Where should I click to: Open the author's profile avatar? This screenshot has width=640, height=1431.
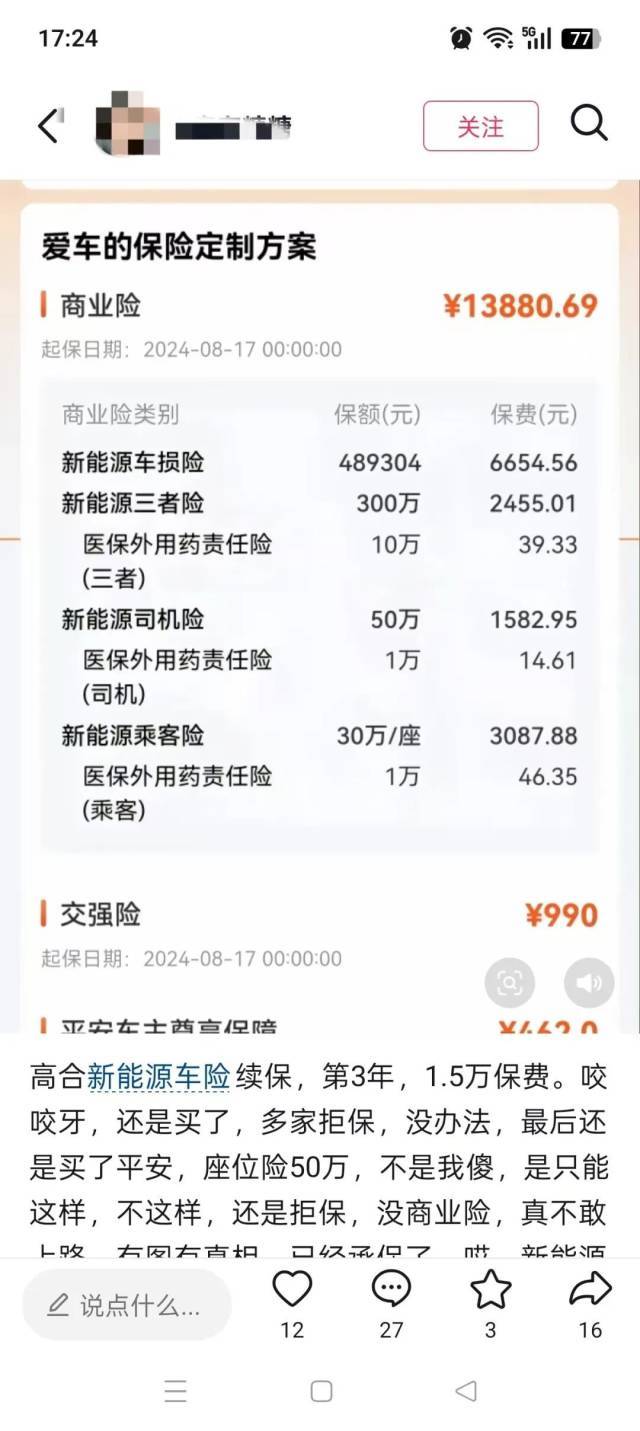[x=125, y=126]
